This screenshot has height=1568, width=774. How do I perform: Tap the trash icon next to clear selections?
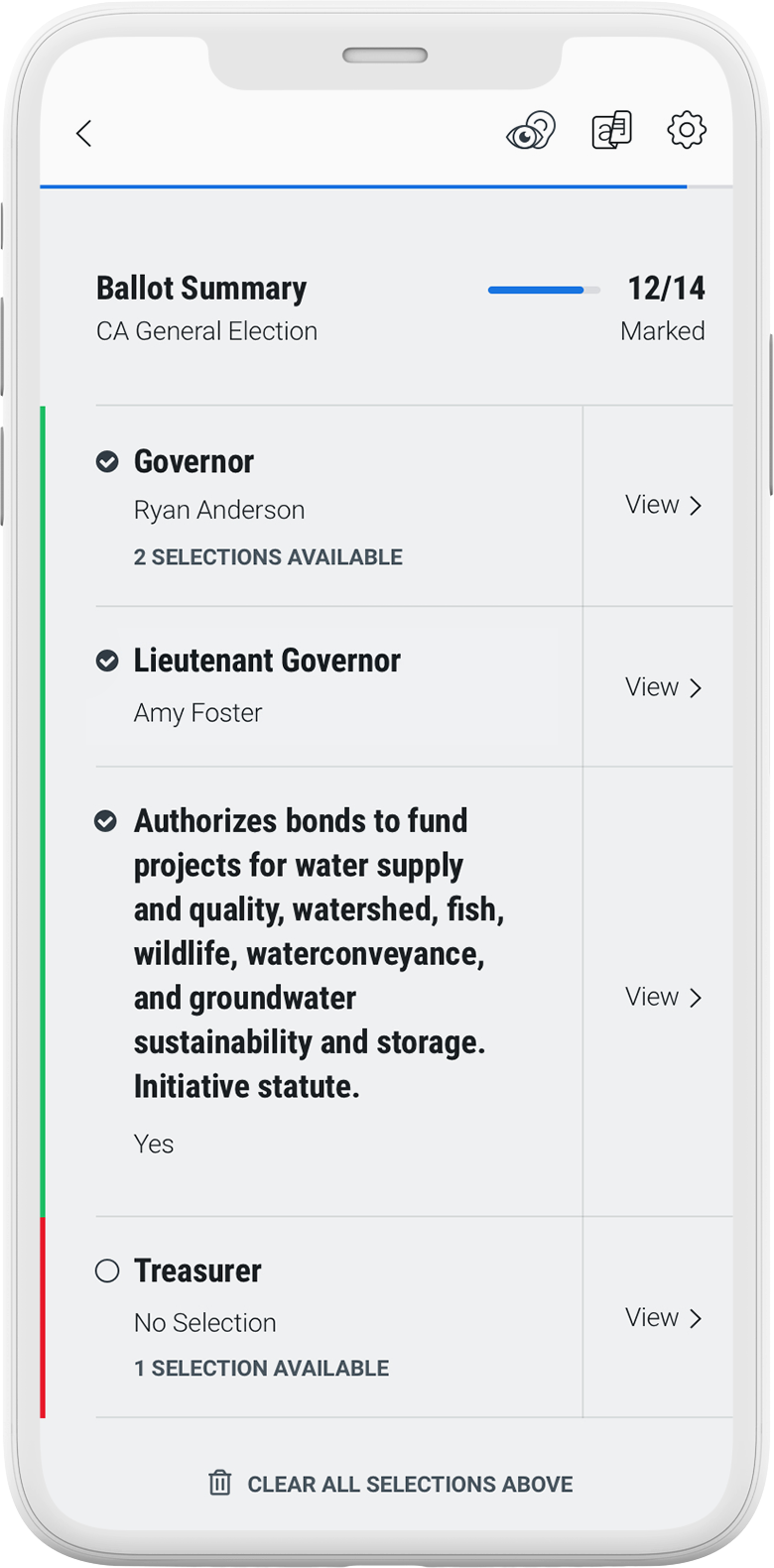[220, 1484]
